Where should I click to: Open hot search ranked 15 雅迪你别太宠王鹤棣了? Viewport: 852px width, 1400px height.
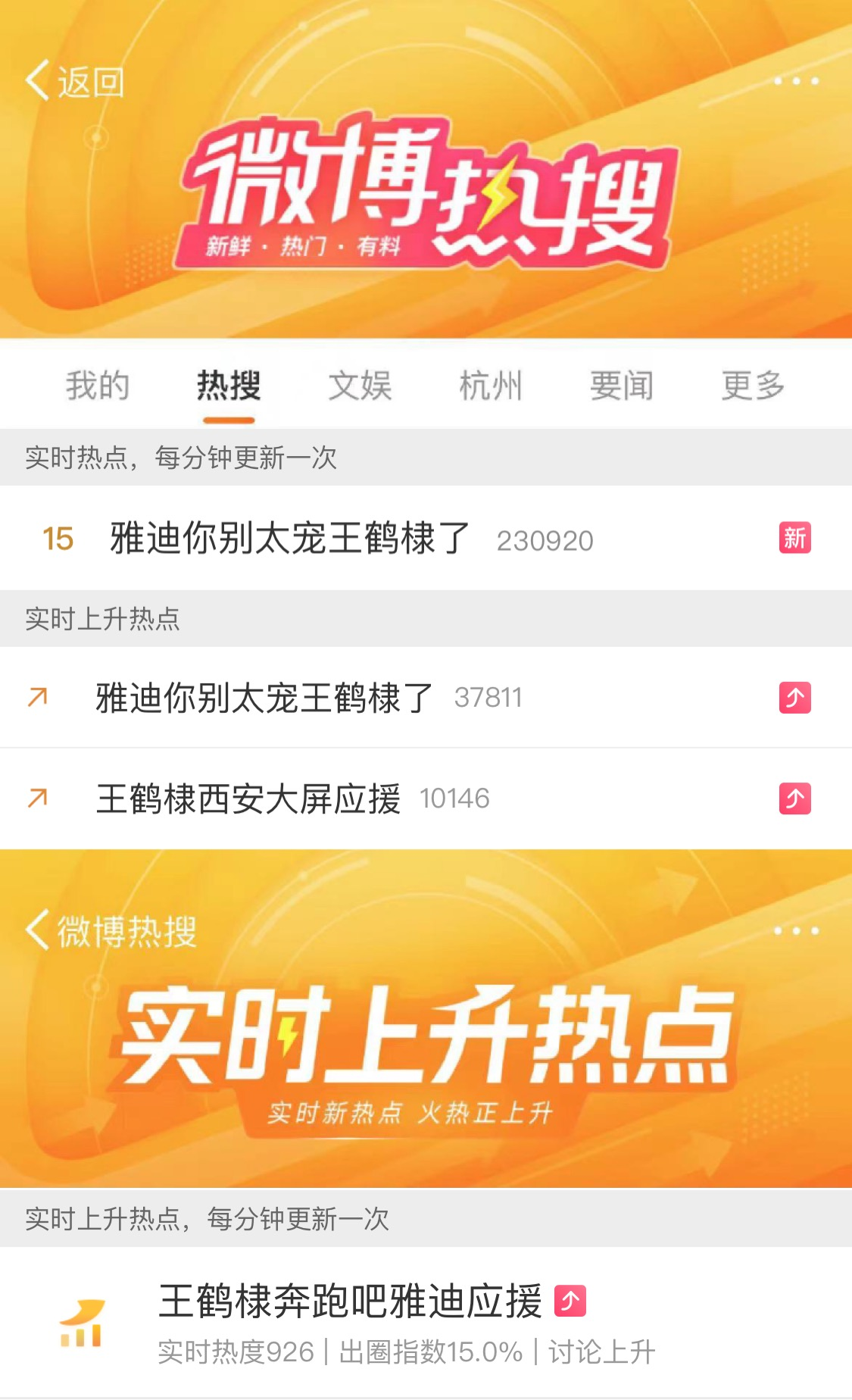coord(290,539)
